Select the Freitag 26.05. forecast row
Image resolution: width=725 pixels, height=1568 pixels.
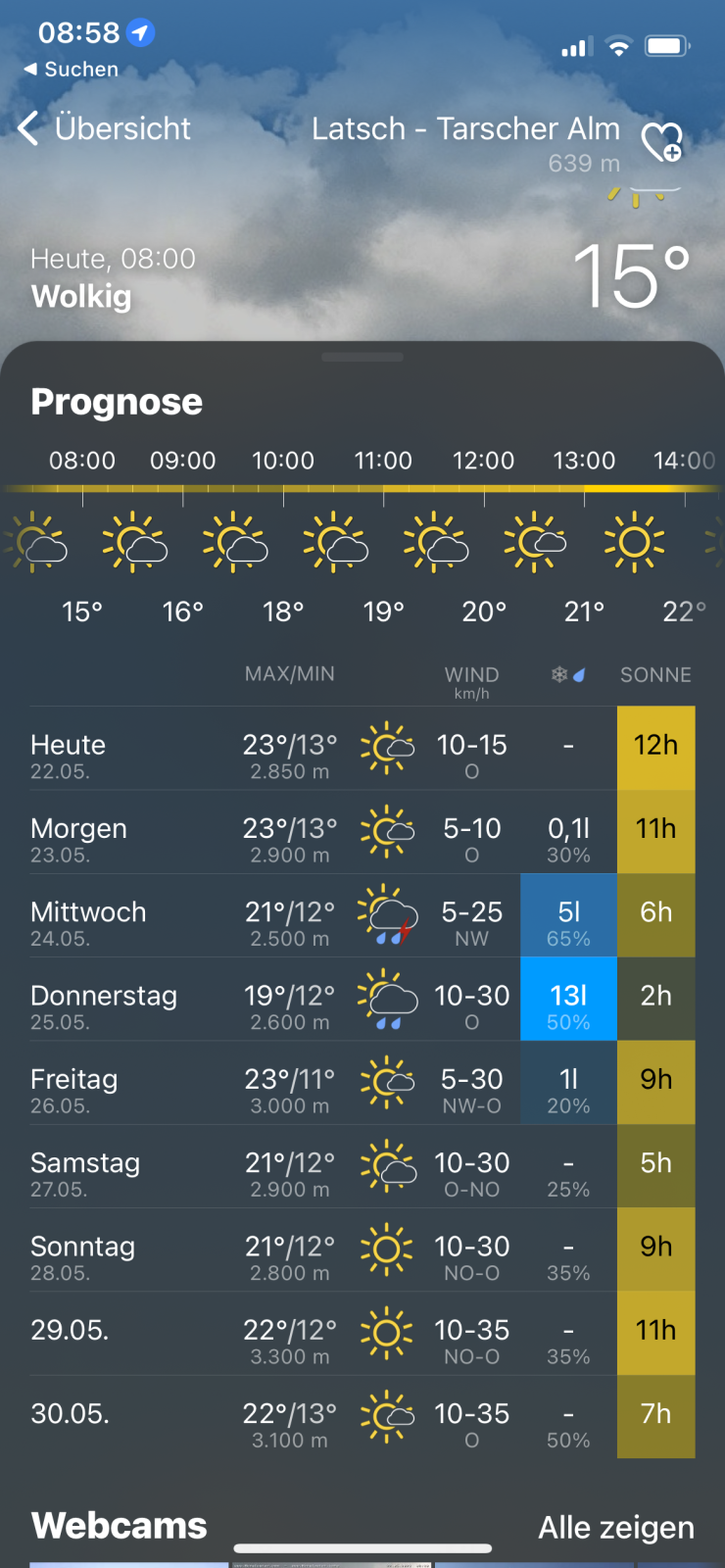362,1083
